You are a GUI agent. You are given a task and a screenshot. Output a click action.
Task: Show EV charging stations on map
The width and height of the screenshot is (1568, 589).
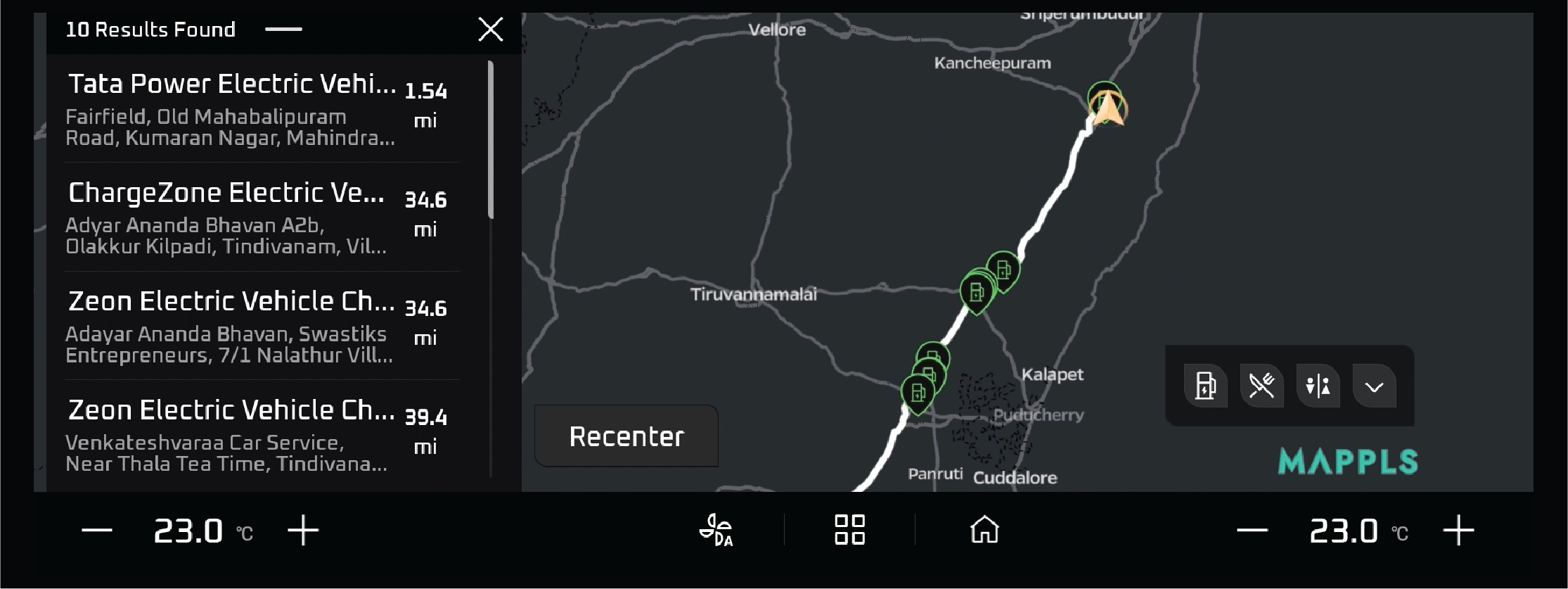click(1205, 386)
